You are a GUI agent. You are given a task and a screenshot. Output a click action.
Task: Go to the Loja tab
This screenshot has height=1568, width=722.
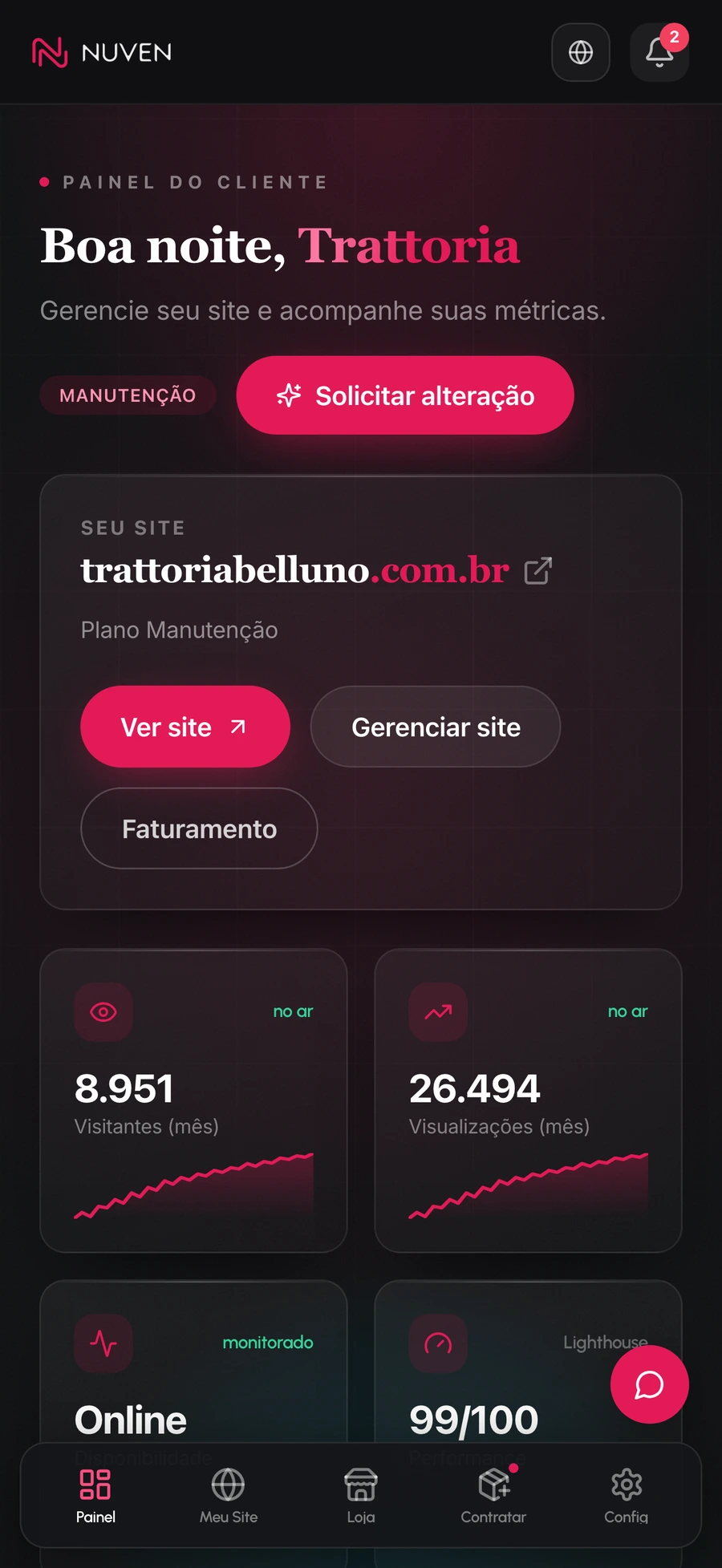[361, 1496]
